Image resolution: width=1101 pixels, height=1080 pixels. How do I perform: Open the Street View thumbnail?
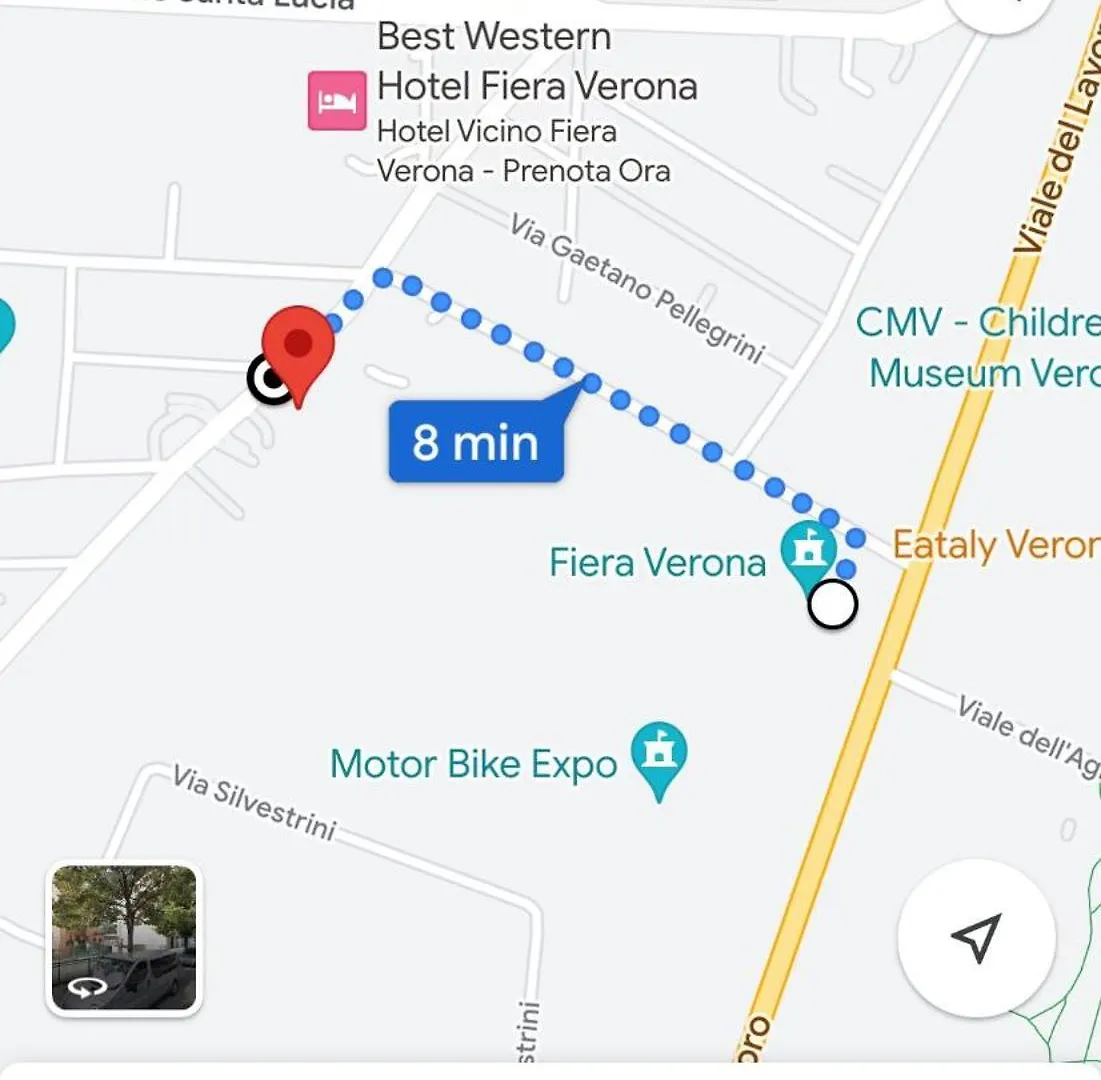(x=124, y=938)
